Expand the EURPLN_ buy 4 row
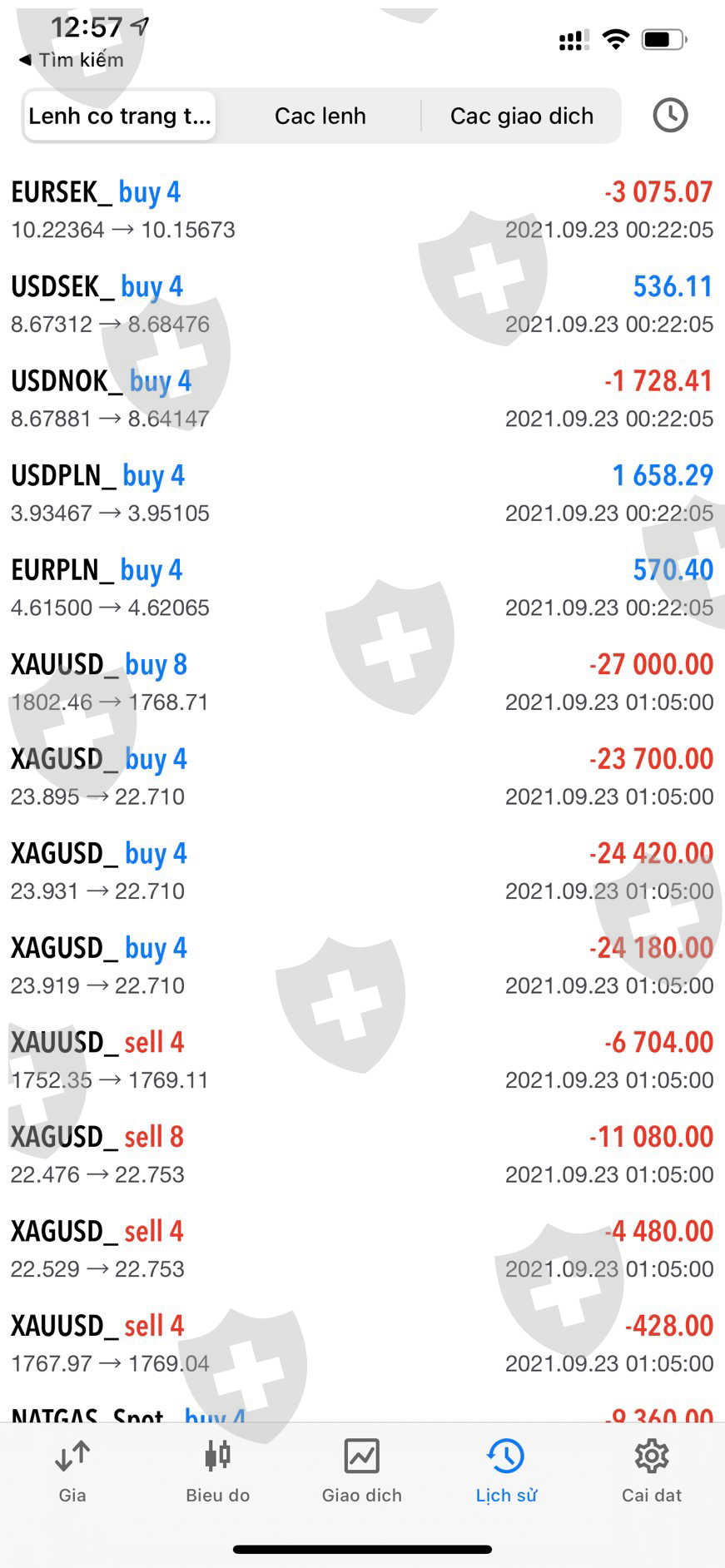The image size is (725, 1568). click(362, 588)
